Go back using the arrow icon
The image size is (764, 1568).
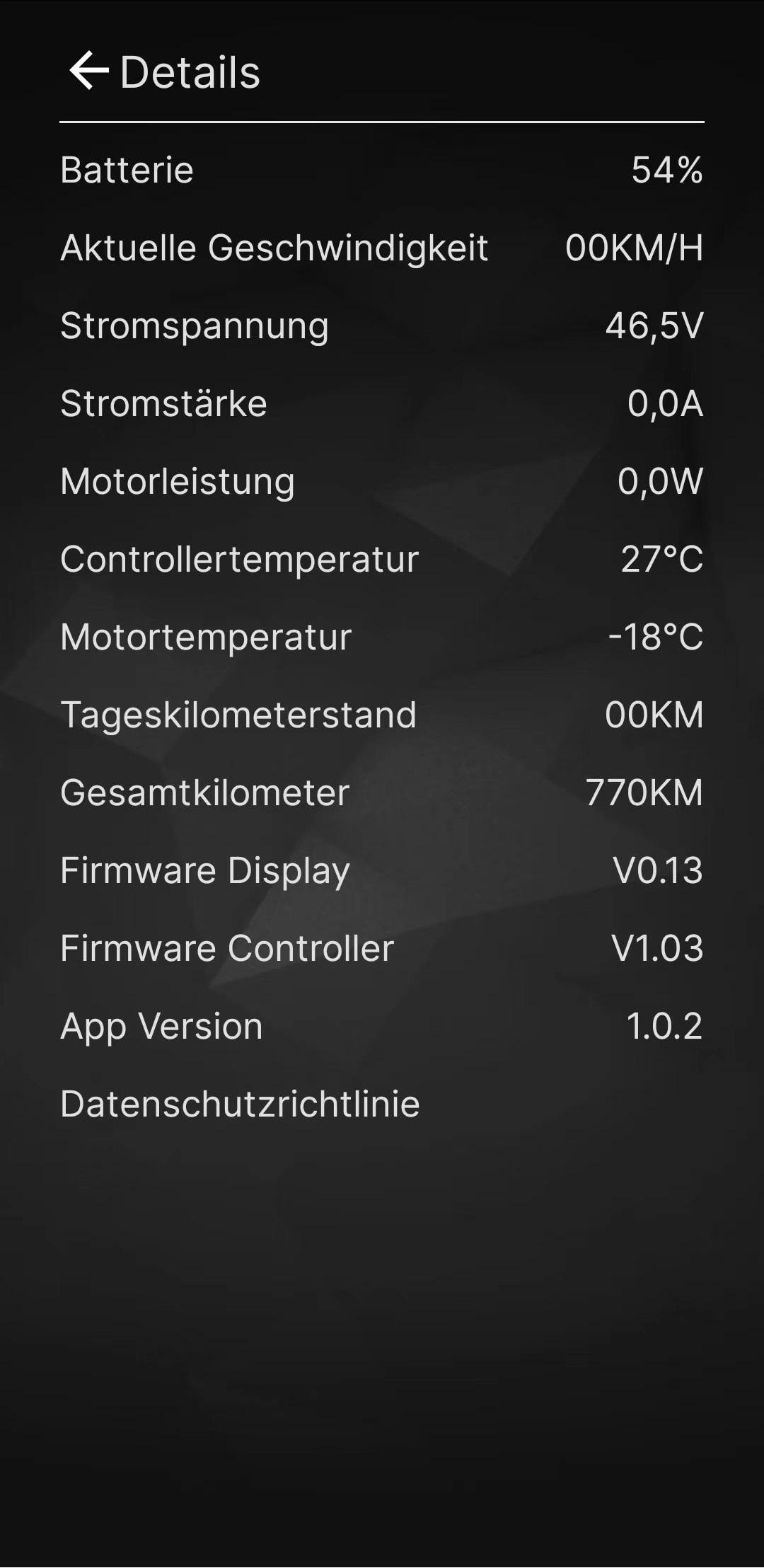[x=89, y=71]
